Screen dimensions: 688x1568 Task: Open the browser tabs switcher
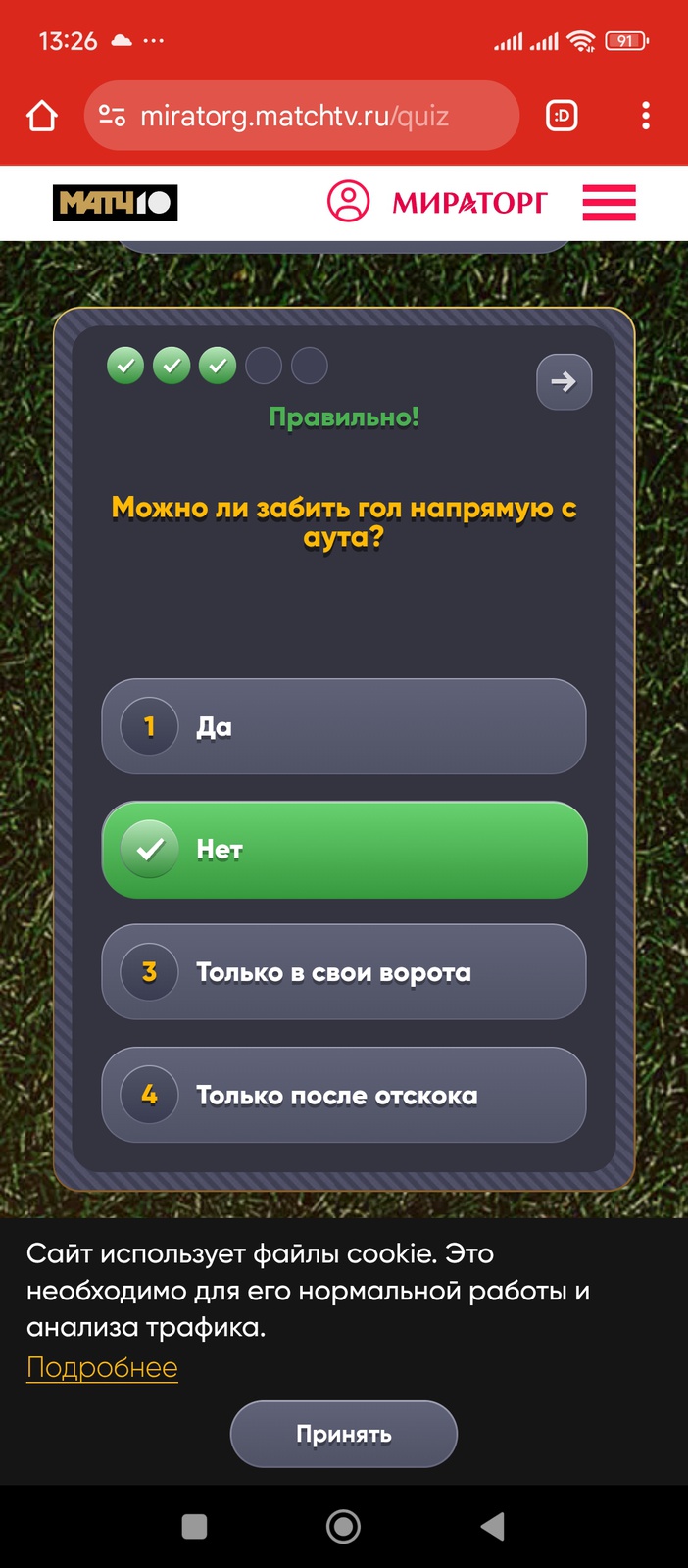click(x=562, y=116)
